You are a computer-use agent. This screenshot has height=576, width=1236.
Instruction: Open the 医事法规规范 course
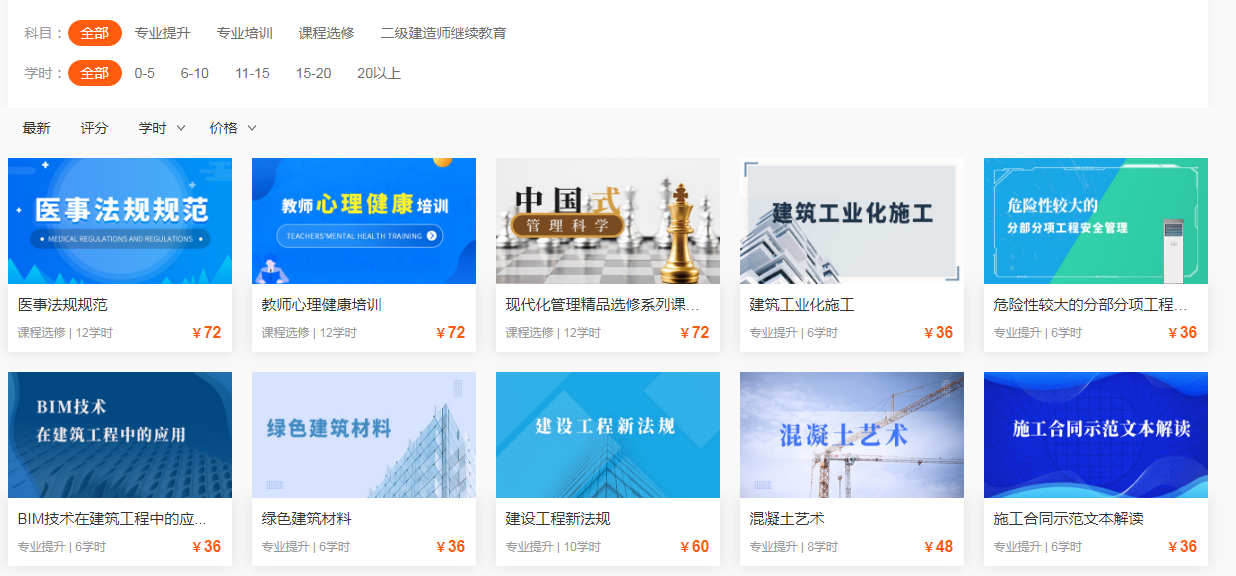(119, 221)
